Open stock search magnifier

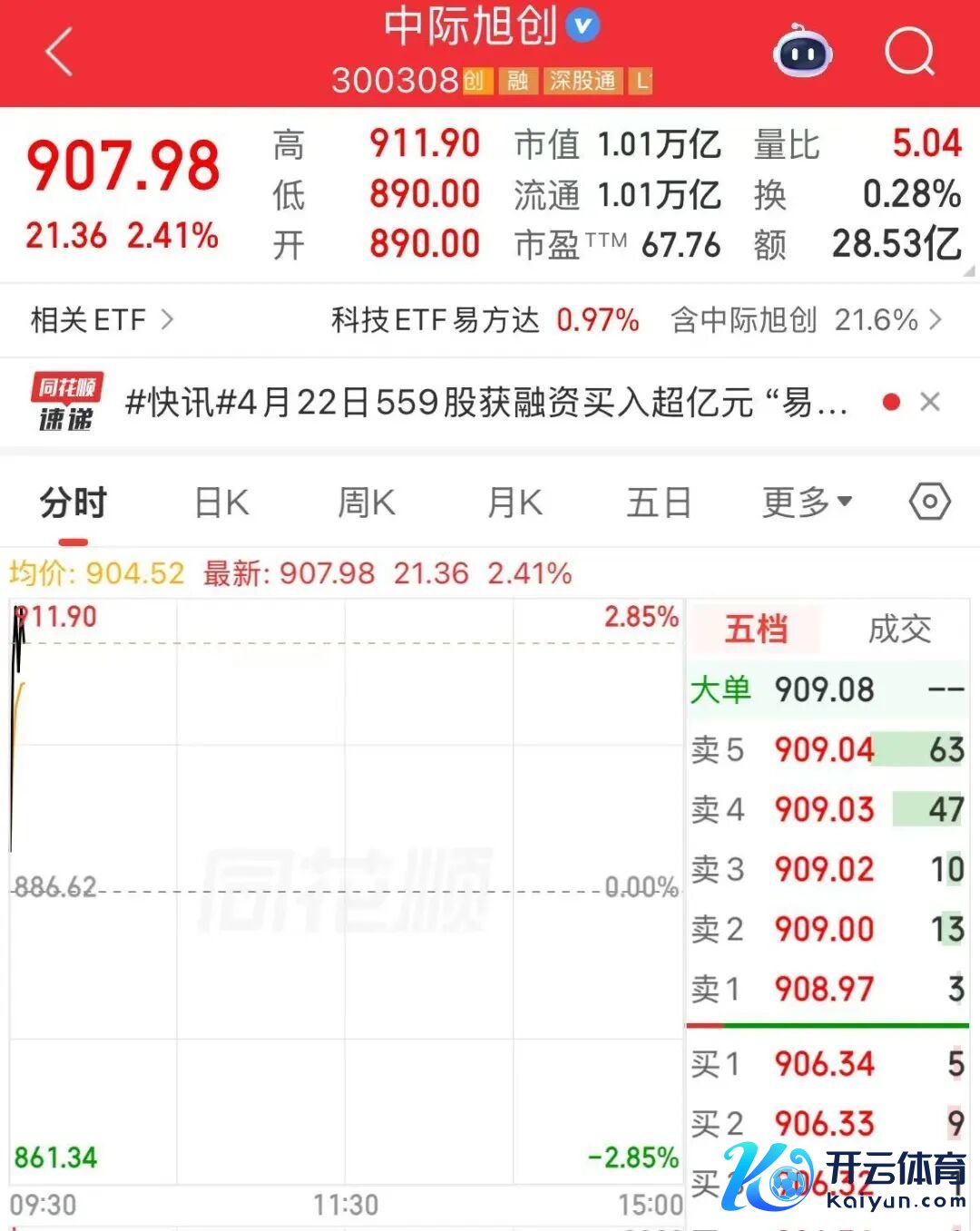909,52
